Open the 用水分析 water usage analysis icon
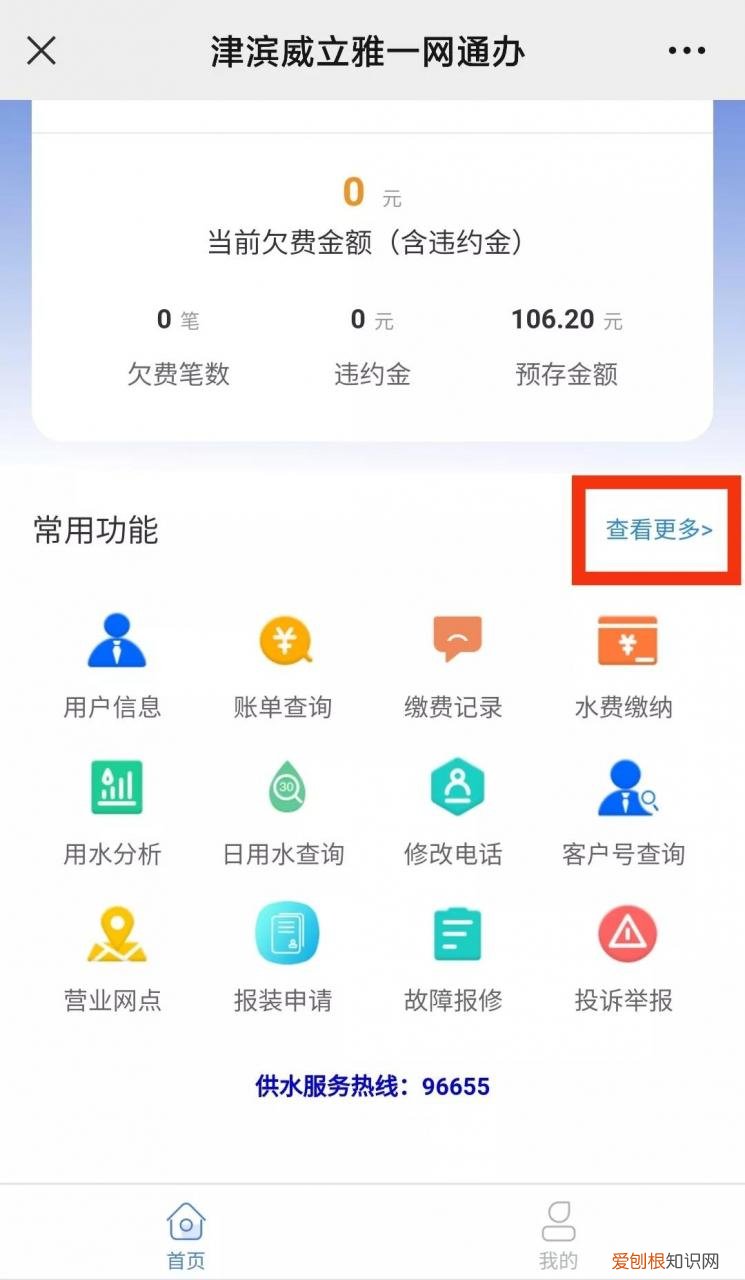This screenshot has width=745, height=1280. point(113,807)
